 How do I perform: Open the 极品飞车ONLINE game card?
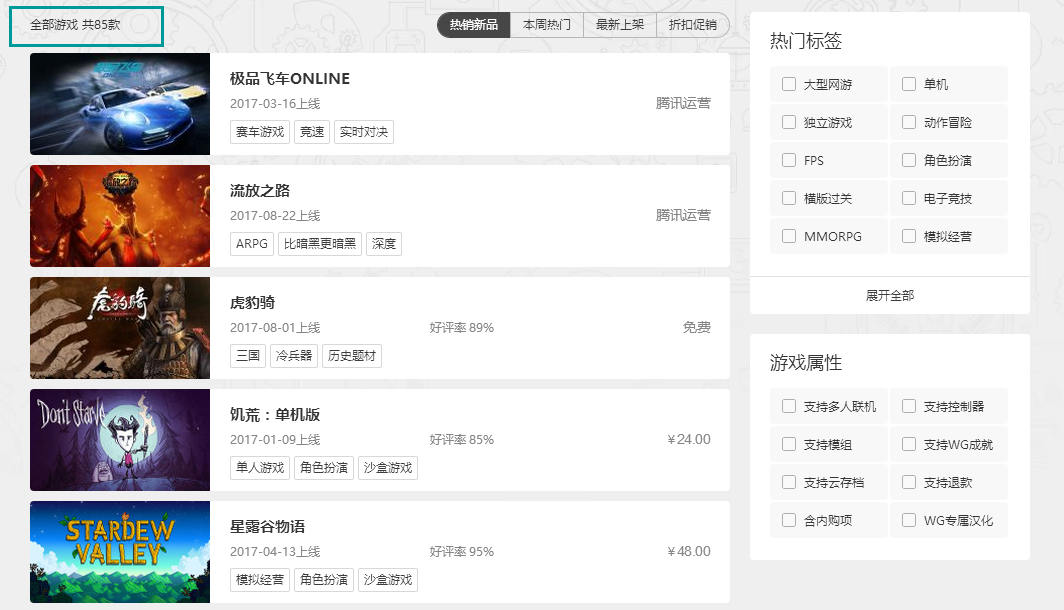[380, 104]
